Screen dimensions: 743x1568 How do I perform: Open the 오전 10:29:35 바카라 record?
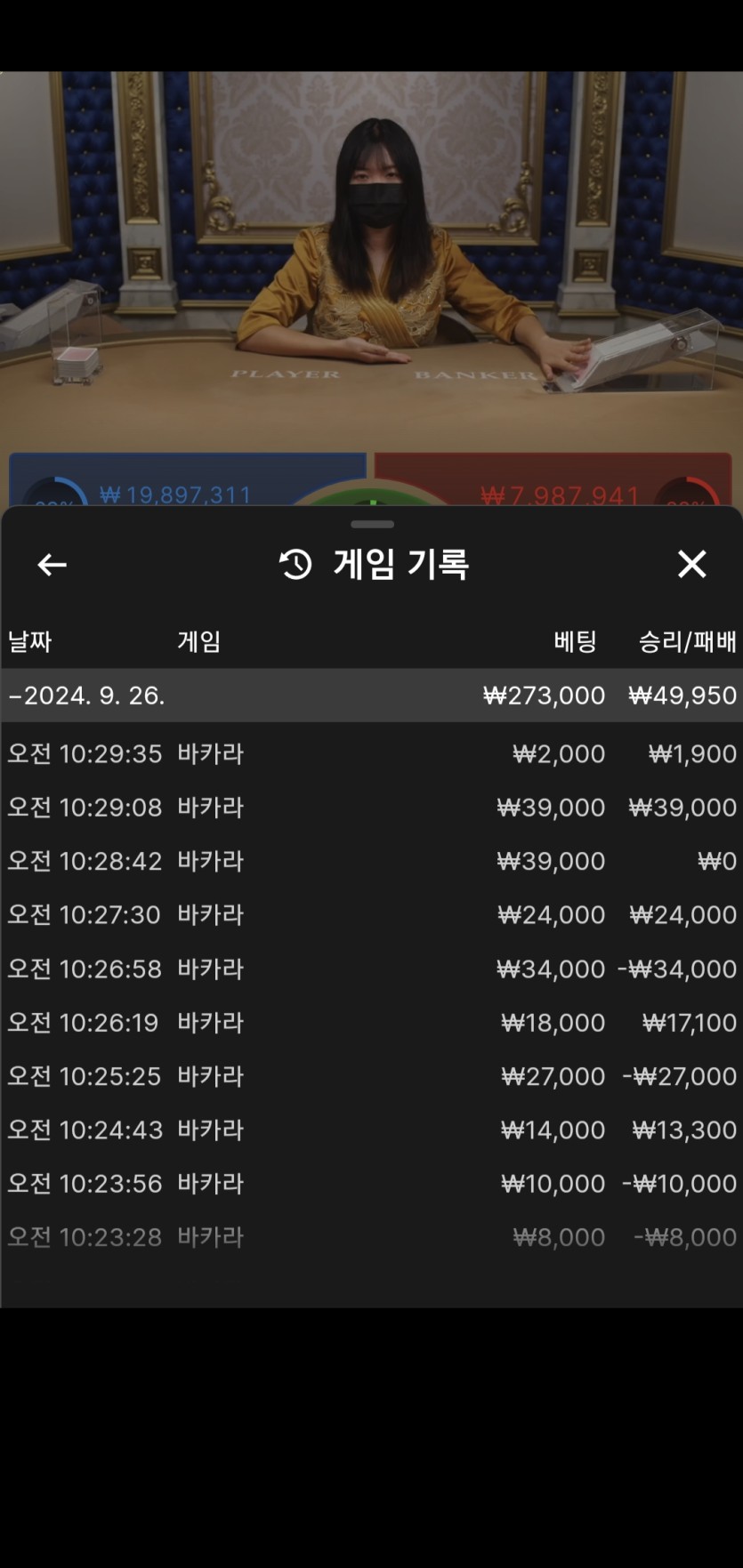click(x=372, y=753)
